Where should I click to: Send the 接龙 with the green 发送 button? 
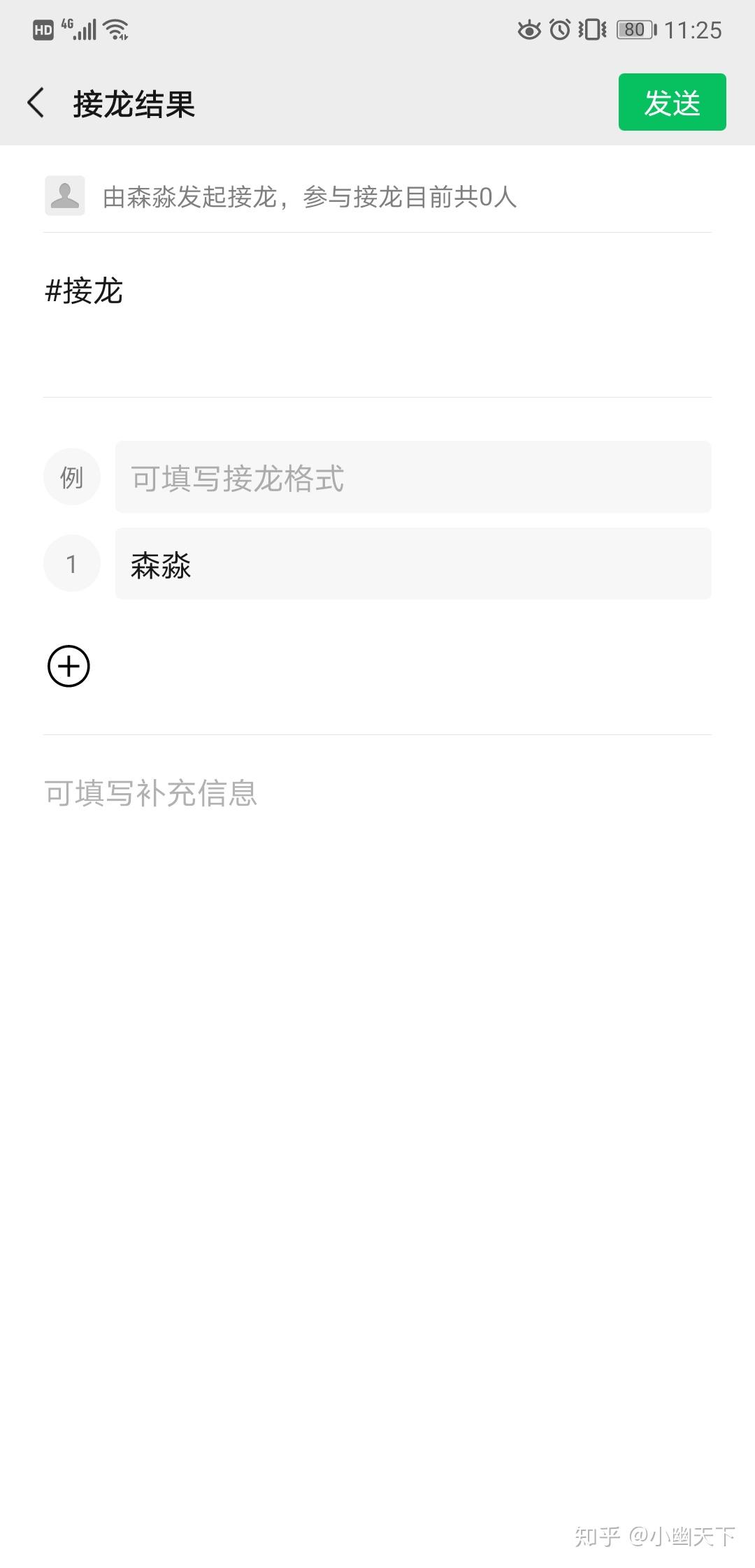[x=671, y=102]
